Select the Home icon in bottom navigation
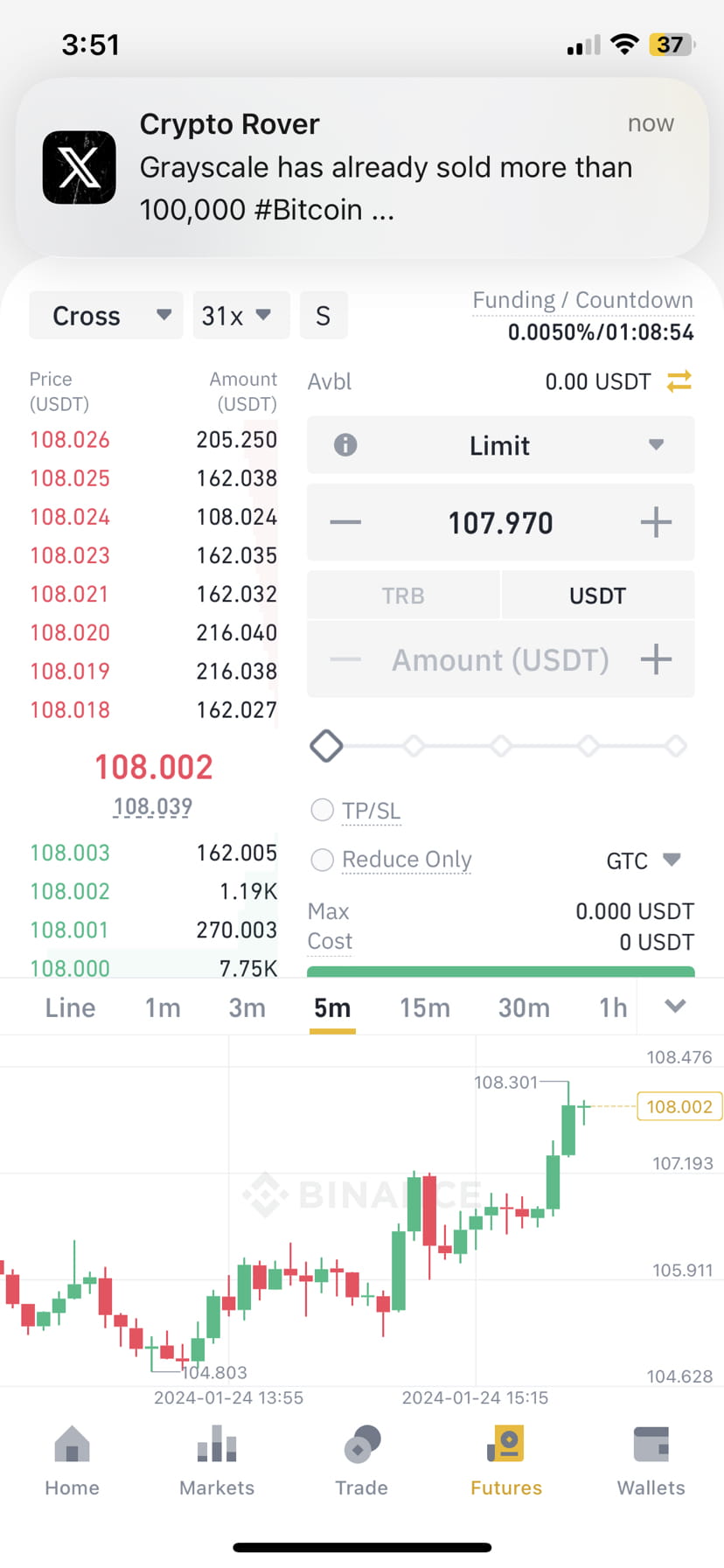Viewport: 724px width, 1568px height. coord(71,1459)
